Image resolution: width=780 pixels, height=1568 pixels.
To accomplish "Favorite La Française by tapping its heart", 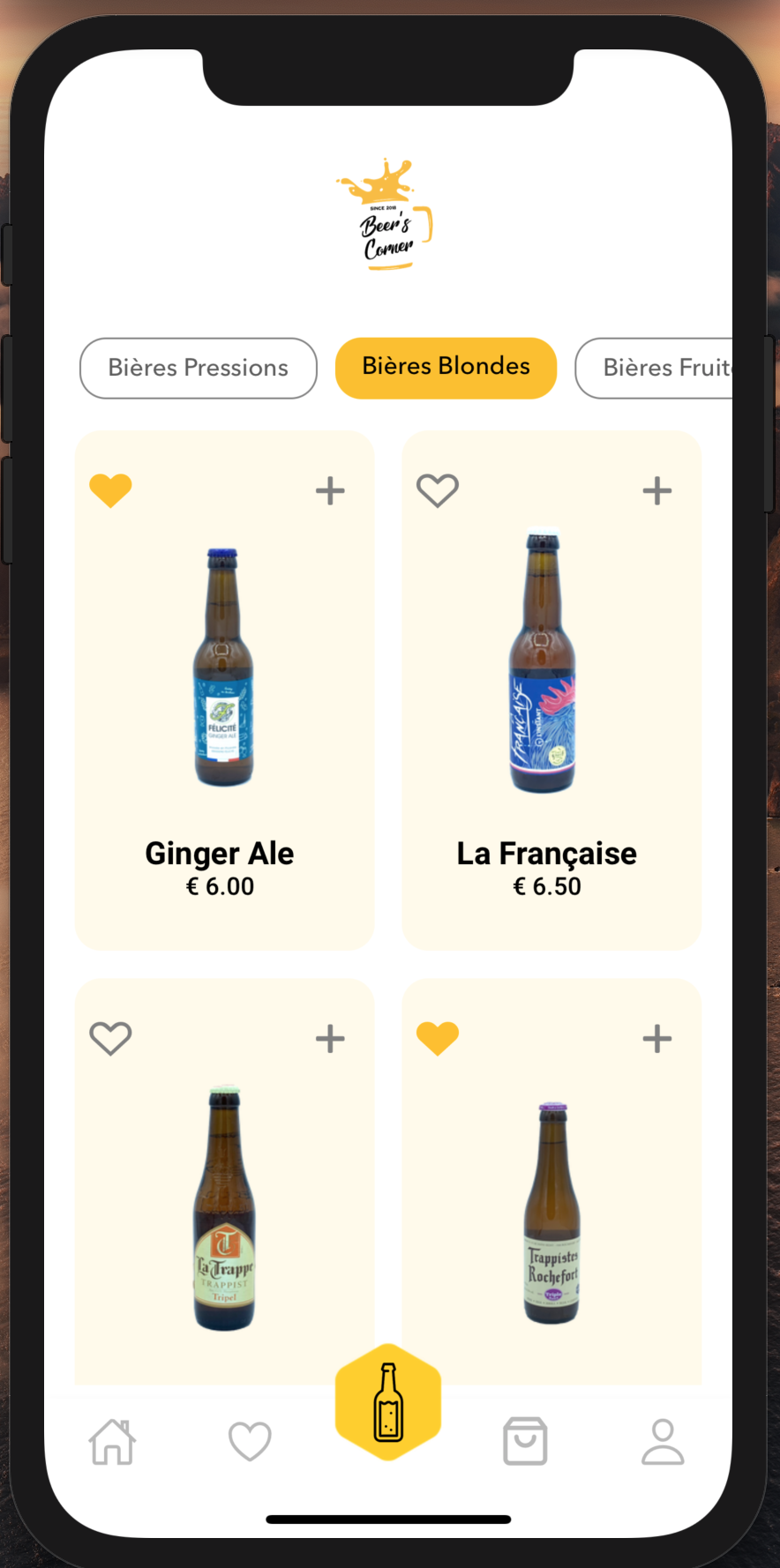I will [437, 489].
